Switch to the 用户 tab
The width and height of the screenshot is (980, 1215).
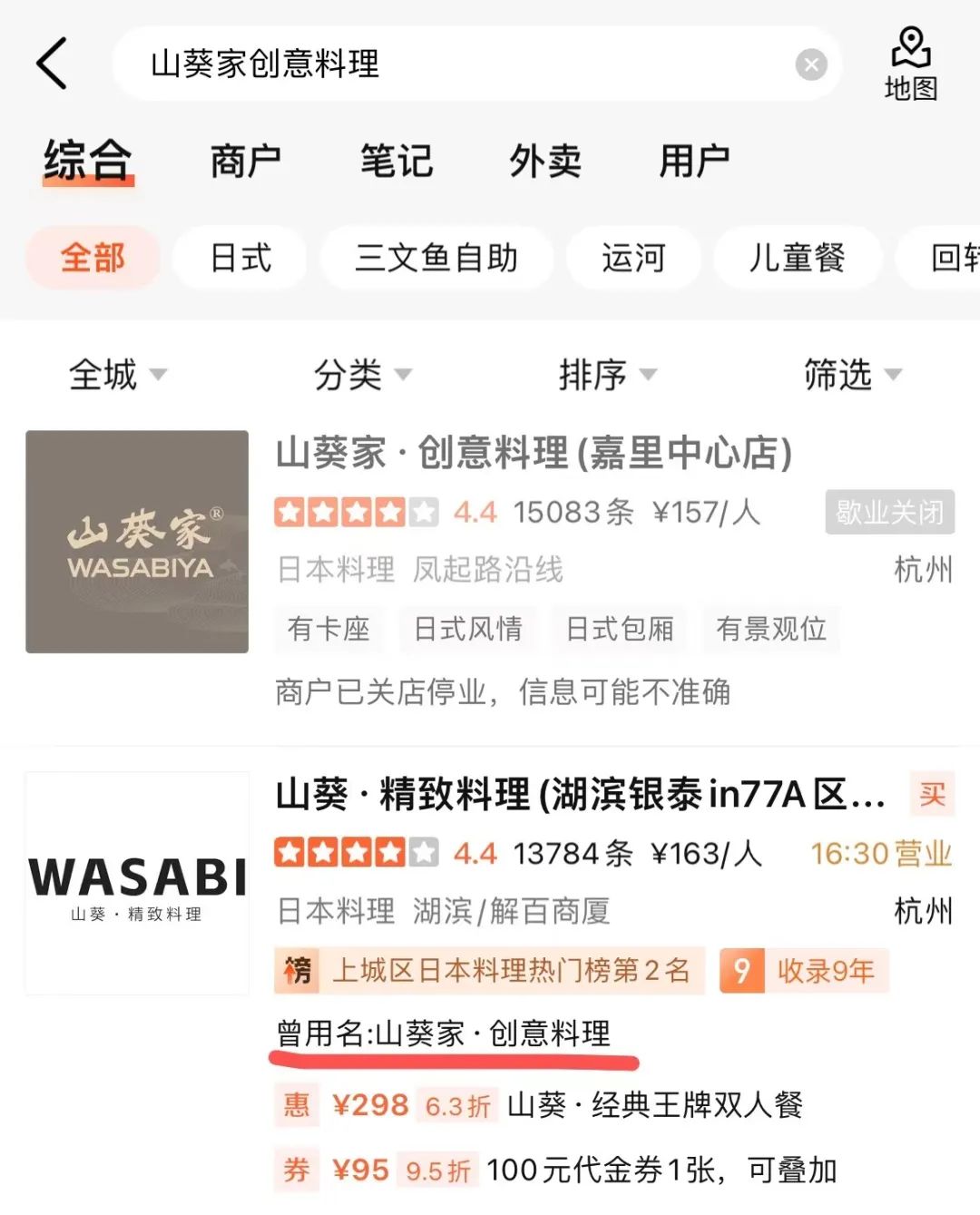pyautogui.click(x=694, y=162)
